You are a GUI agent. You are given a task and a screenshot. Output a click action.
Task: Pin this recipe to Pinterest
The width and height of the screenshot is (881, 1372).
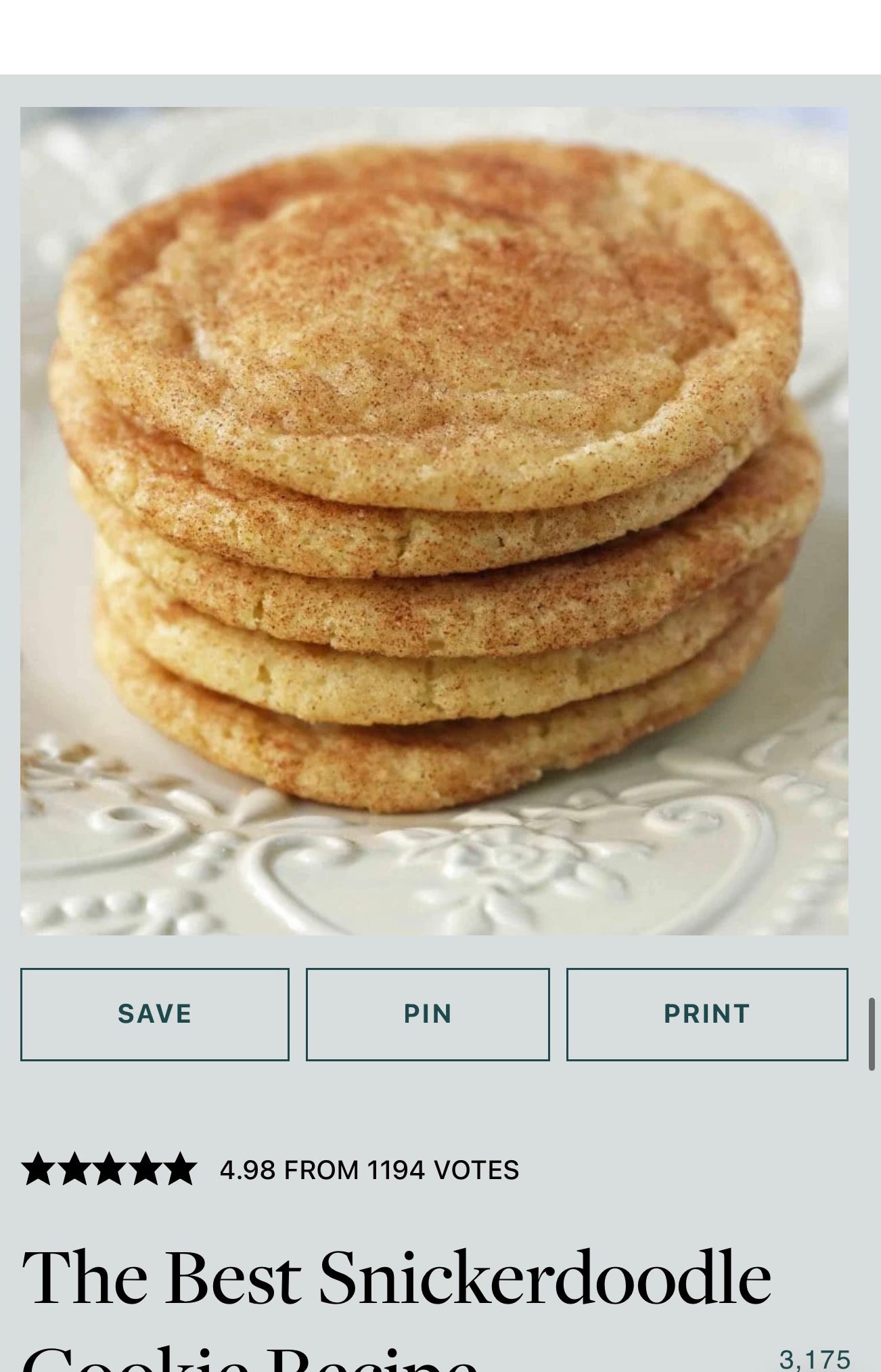(x=428, y=1014)
